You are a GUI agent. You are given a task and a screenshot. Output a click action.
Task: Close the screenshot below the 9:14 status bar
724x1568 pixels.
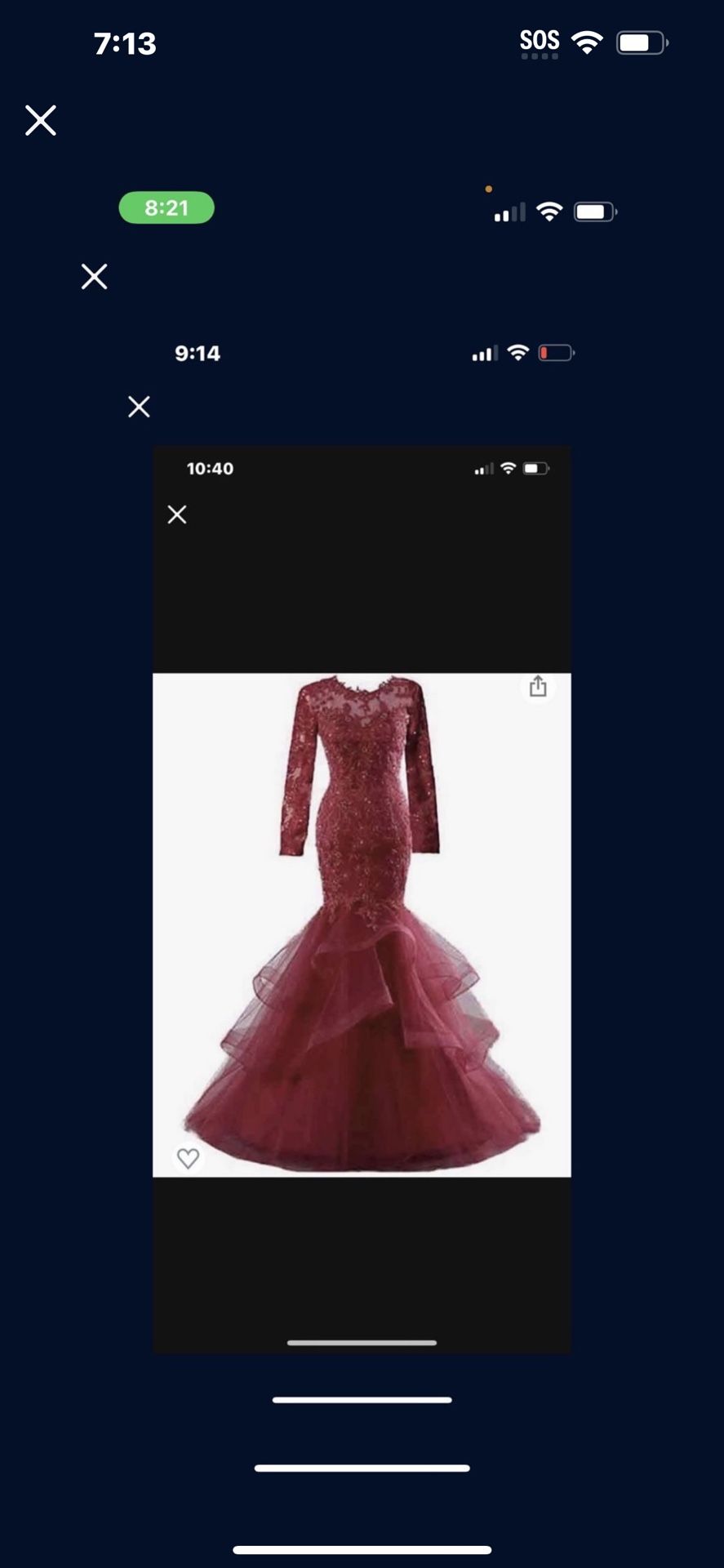pyautogui.click(x=138, y=407)
